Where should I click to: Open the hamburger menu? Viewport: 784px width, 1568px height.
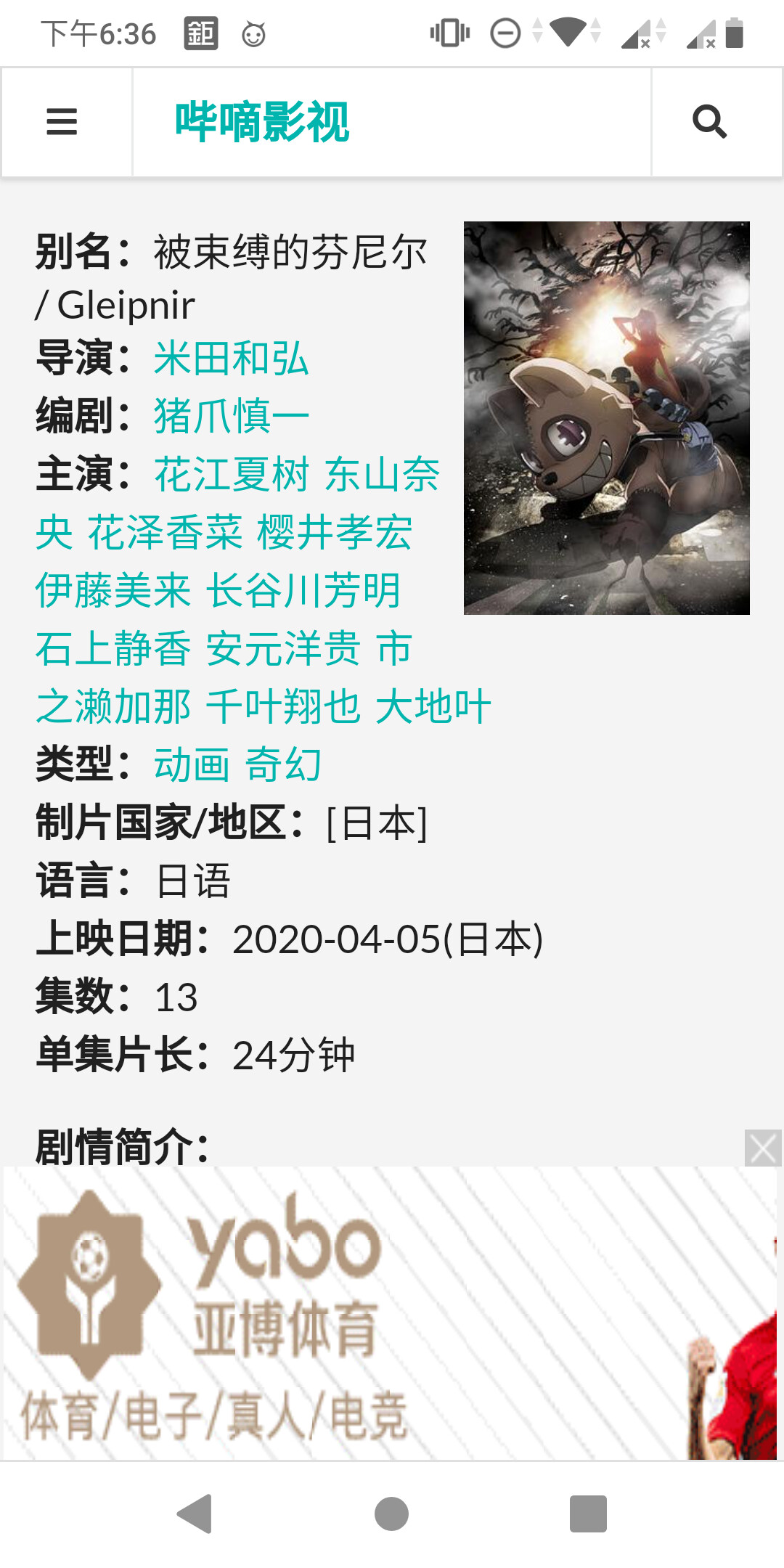[x=62, y=122]
